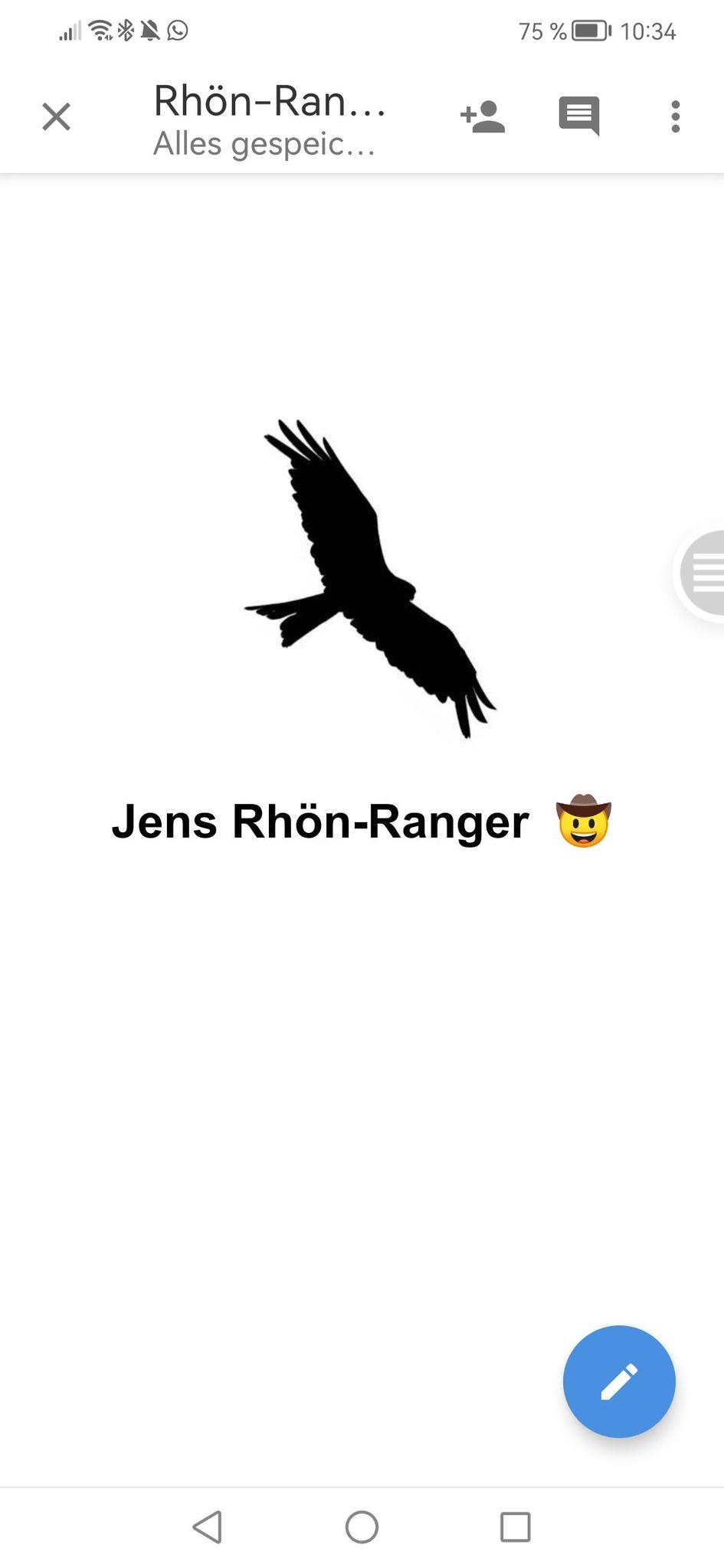Add a person to share the document

(483, 117)
